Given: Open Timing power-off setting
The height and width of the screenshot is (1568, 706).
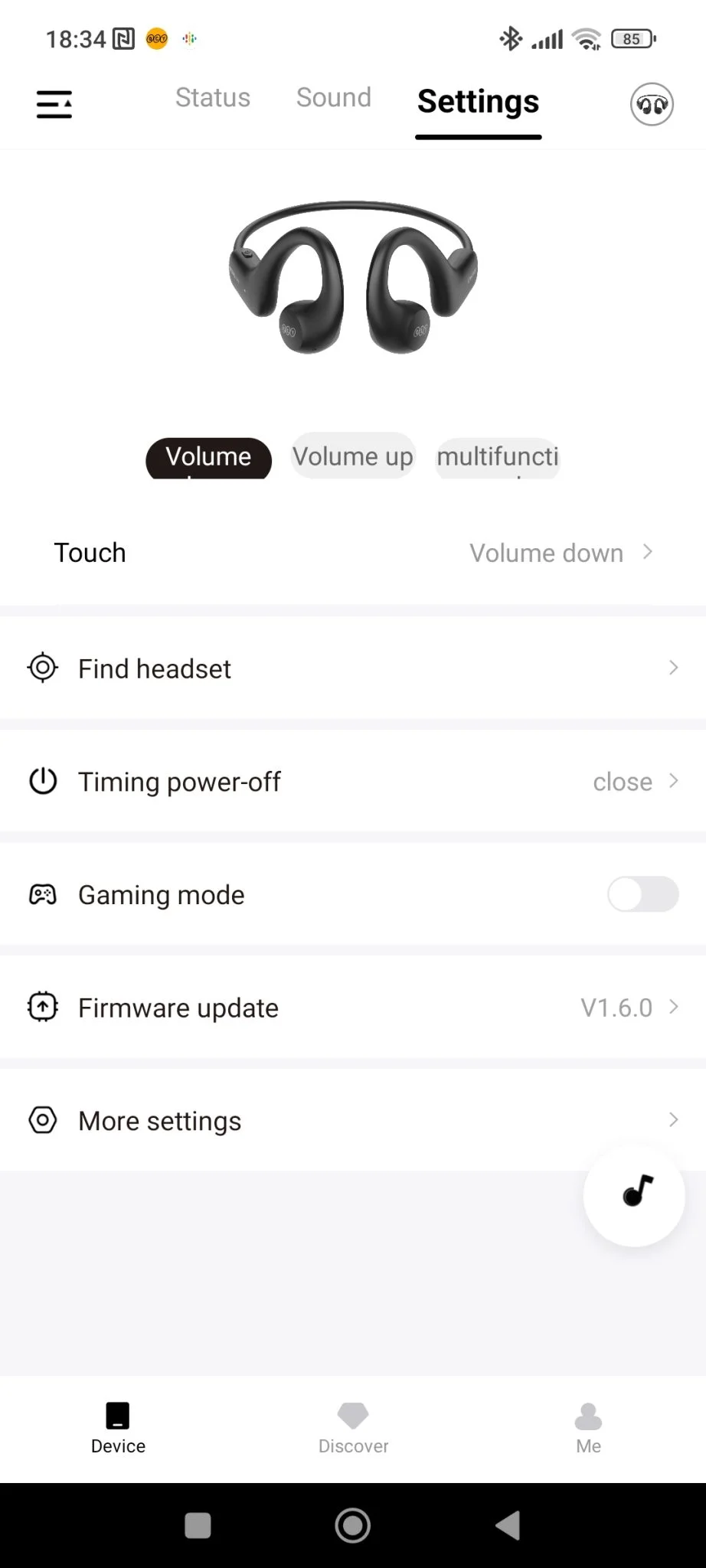Looking at the screenshot, I should click(353, 782).
